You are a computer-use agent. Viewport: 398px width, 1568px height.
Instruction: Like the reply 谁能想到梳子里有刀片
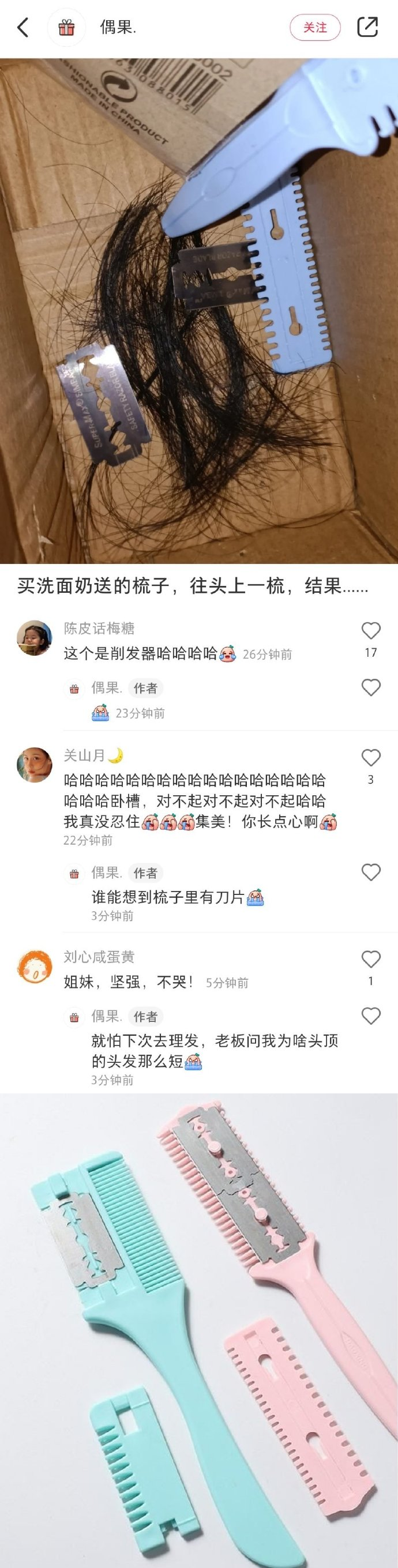[x=371, y=873]
